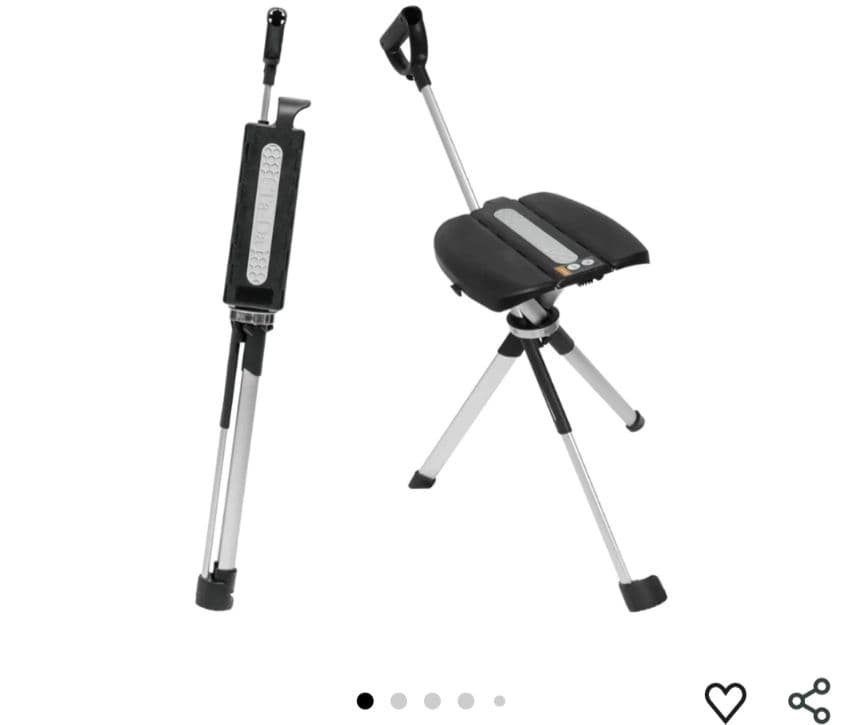Share this product listing
The width and height of the screenshot is (864, 725).
pos(809,700)
